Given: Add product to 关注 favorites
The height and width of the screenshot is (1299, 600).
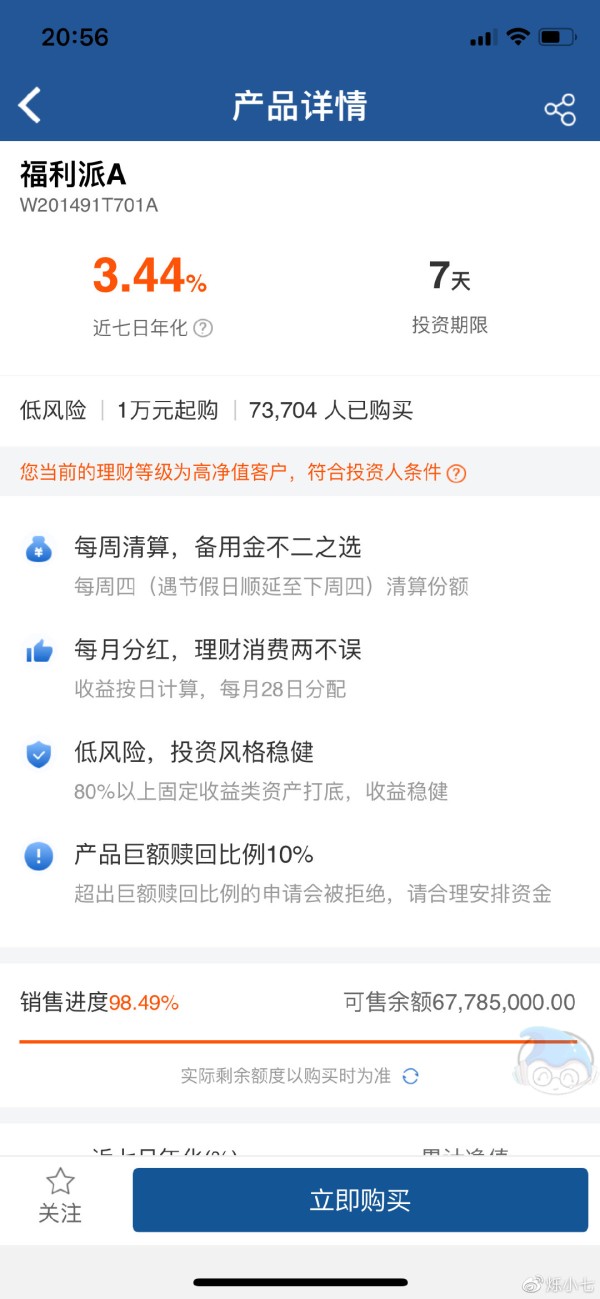Looking at the screenshot, I should (60, 1196).
